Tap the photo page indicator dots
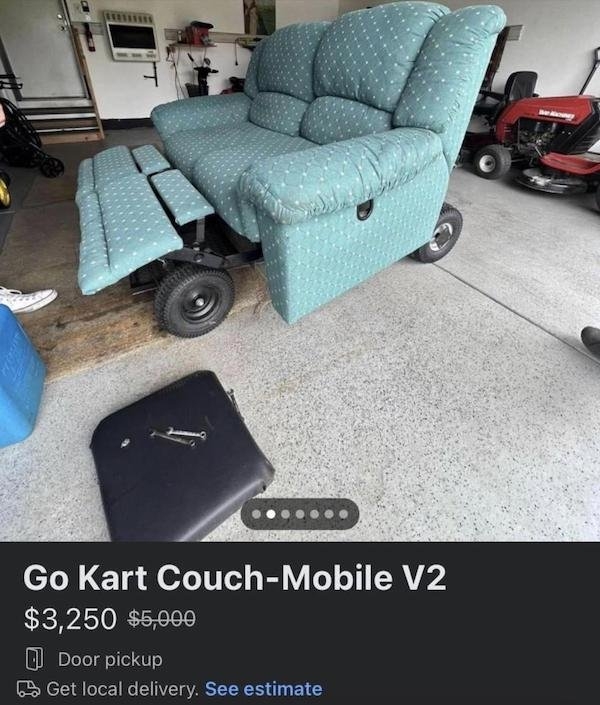The height and width of the screenshot is (705, 600). pos(300,514)
